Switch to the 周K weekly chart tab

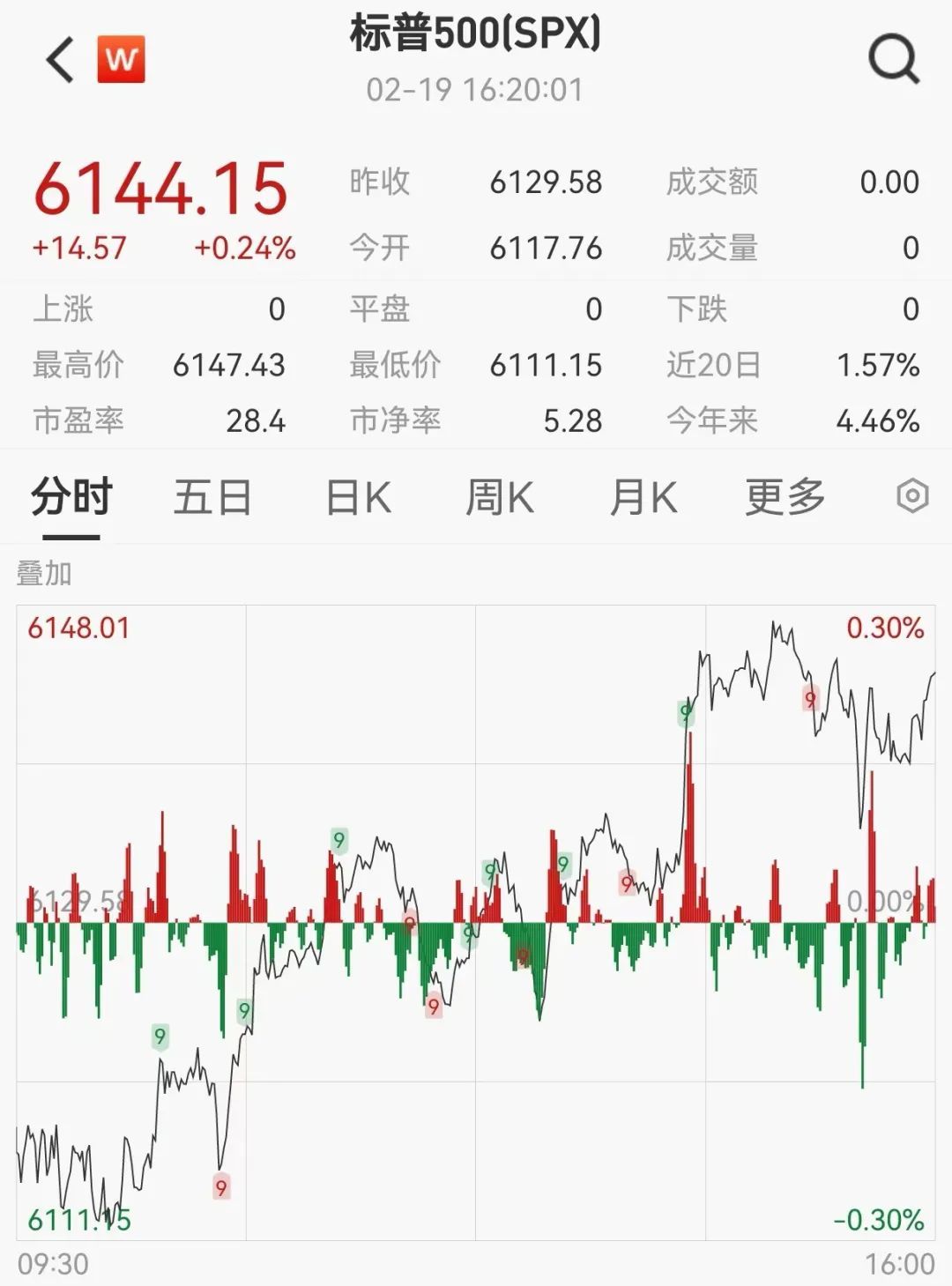pyautogui.click(x=500, y=497)
